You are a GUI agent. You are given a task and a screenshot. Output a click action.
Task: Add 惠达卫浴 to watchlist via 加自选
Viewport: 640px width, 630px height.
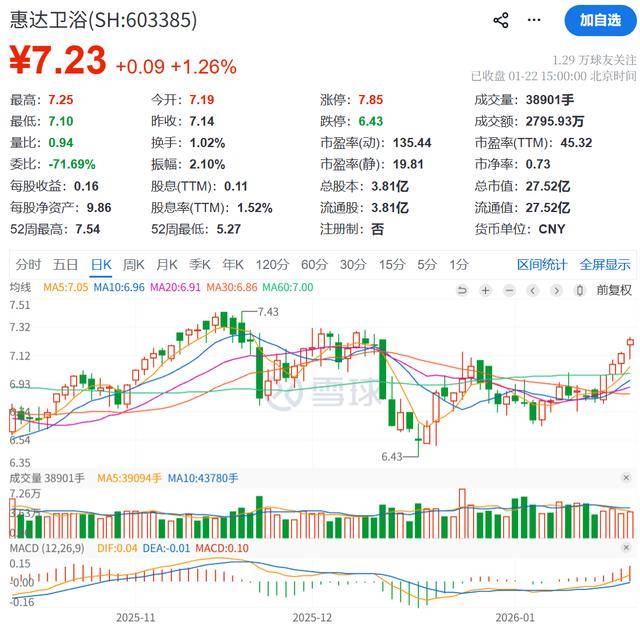coord(600,20)
